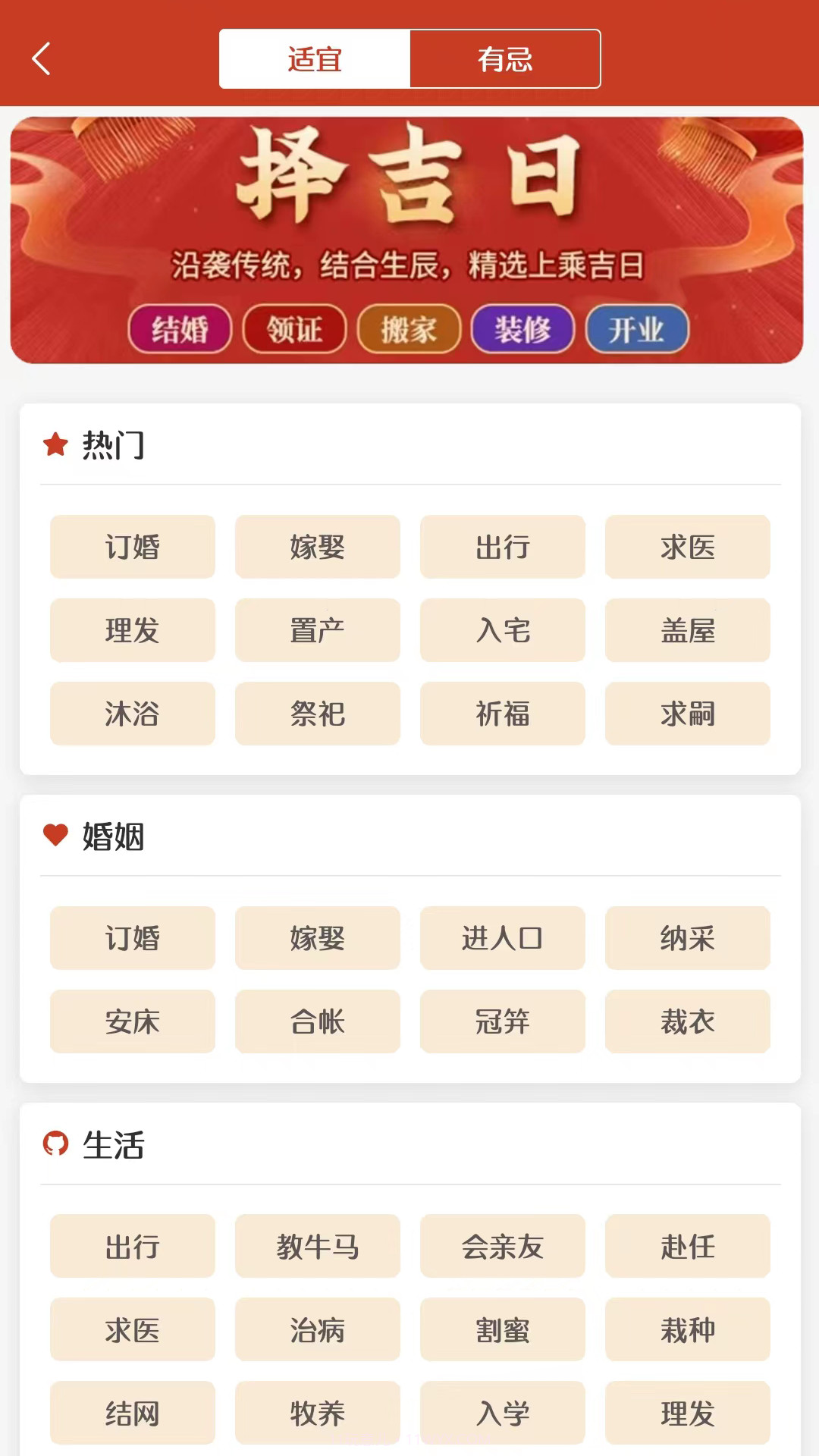This screenshot has width=819, height=1456.
Task: Select the 搬家 pill in the banner
Action: [408, 328]
